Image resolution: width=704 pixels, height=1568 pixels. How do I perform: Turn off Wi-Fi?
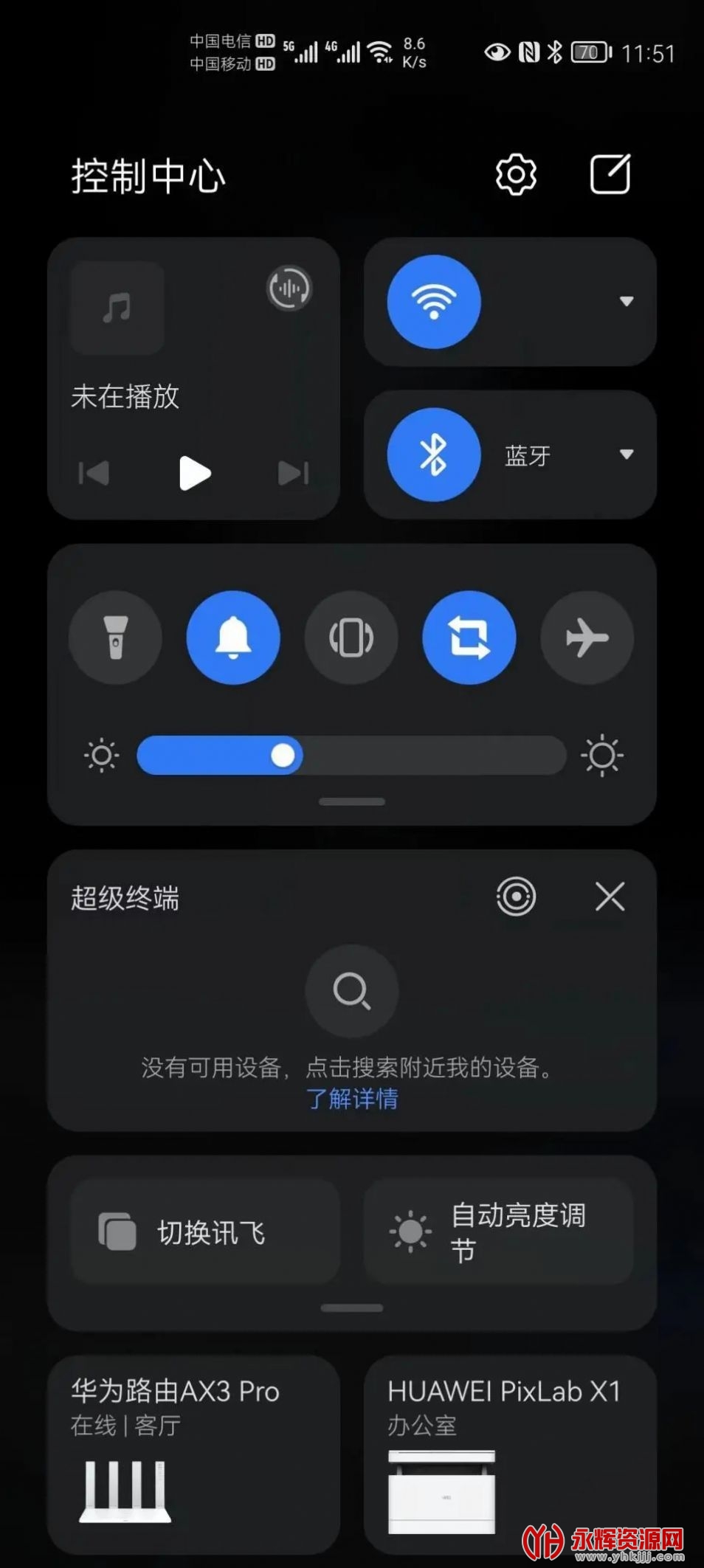[x=434, y=302]
